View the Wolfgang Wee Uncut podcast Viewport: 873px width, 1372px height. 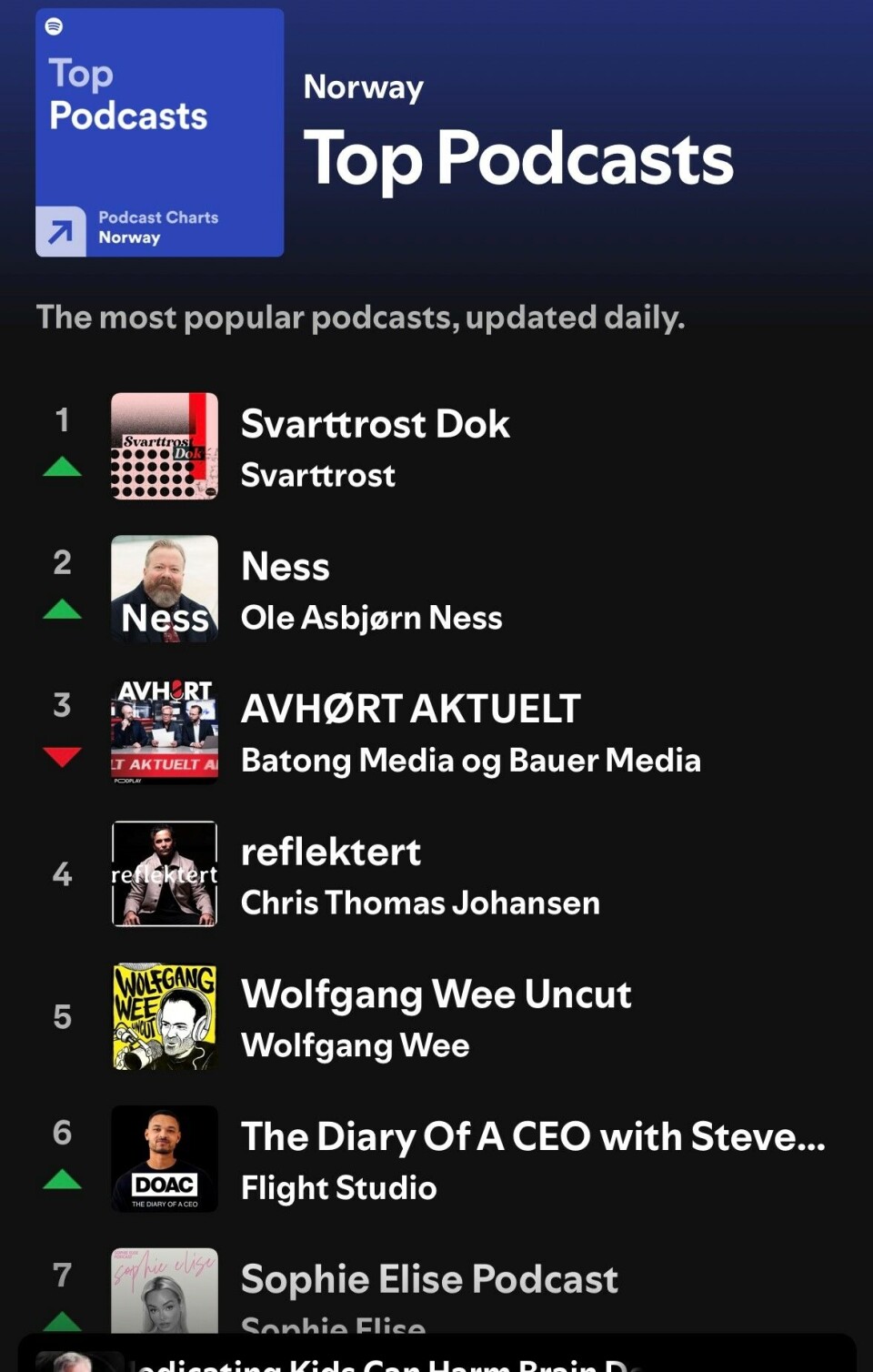pos(436,994)
